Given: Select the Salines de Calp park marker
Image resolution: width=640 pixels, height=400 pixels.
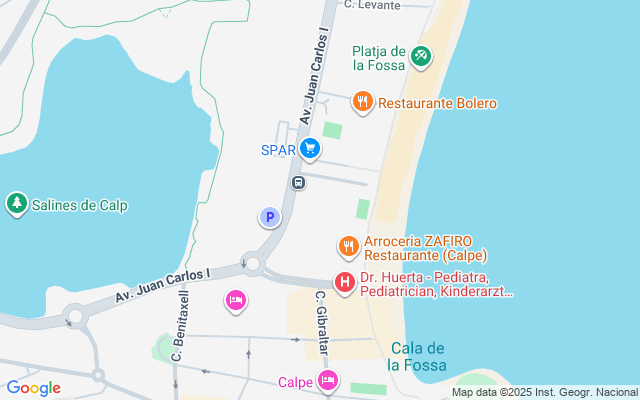Looking at the screenshot, I should pyautogui.click(x=16, y=204).
